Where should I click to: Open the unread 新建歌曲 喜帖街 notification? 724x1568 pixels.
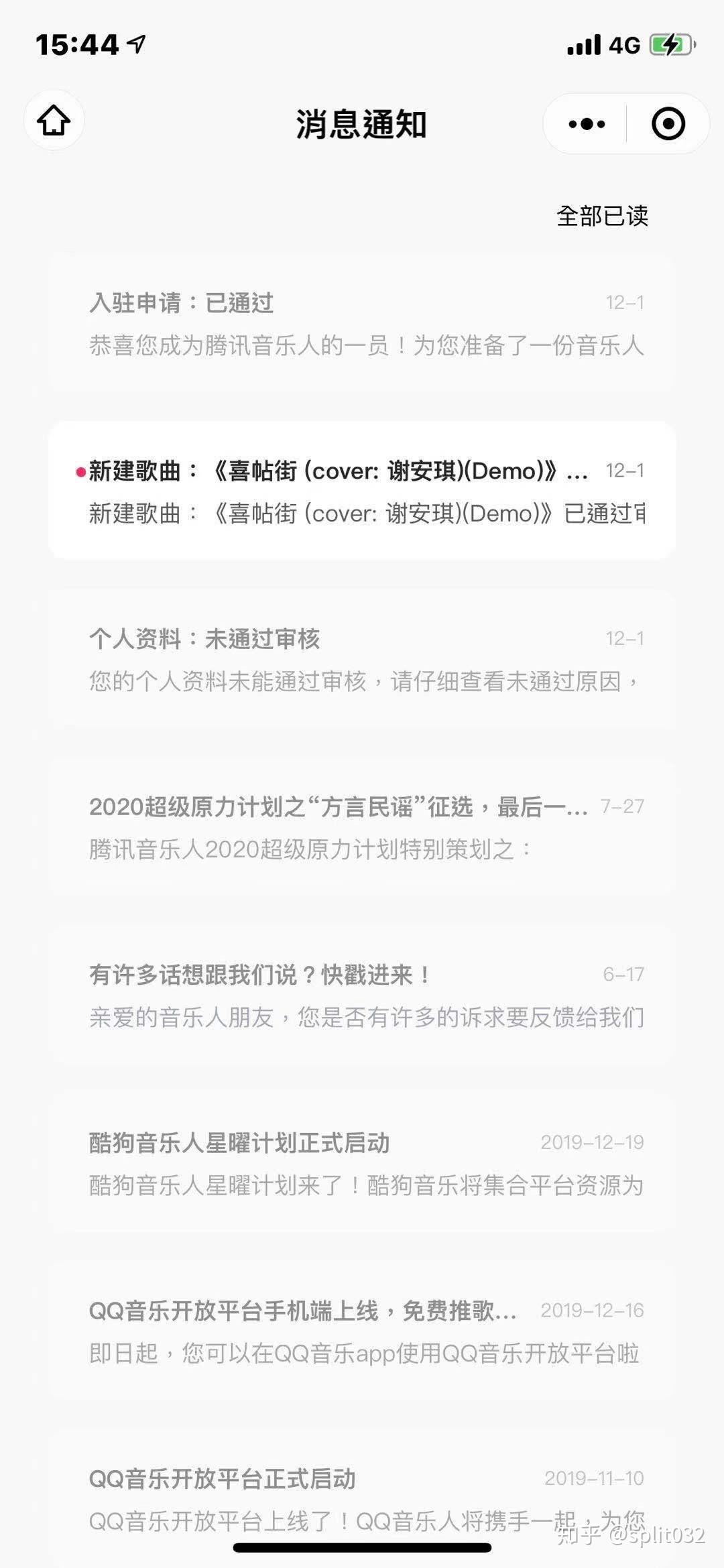(362, 491)
